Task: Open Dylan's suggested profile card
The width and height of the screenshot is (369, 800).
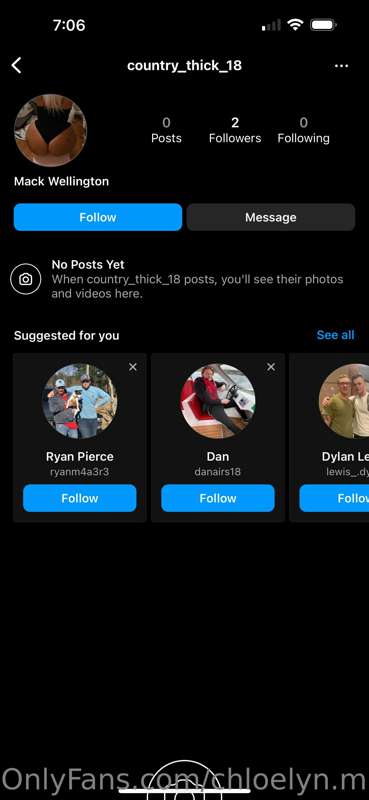Action: (329, 437)
